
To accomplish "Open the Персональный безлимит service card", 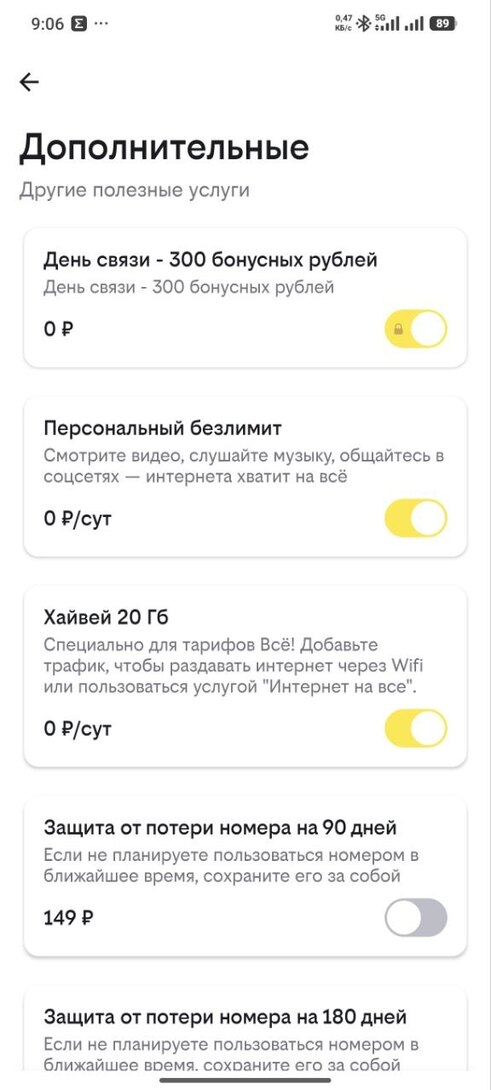I will pyautogui.click(x=246, y=476).
